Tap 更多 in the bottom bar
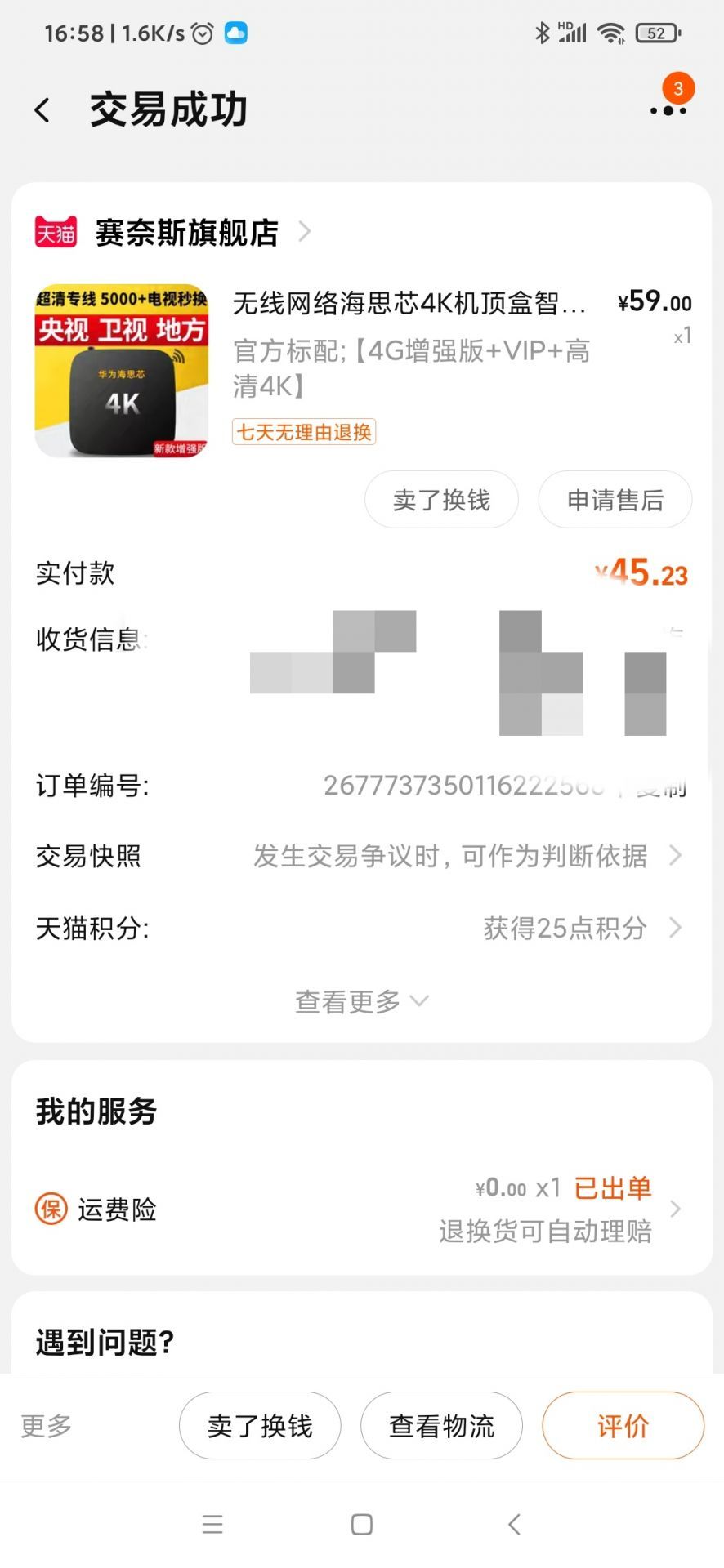 (x=47, y=1426)
